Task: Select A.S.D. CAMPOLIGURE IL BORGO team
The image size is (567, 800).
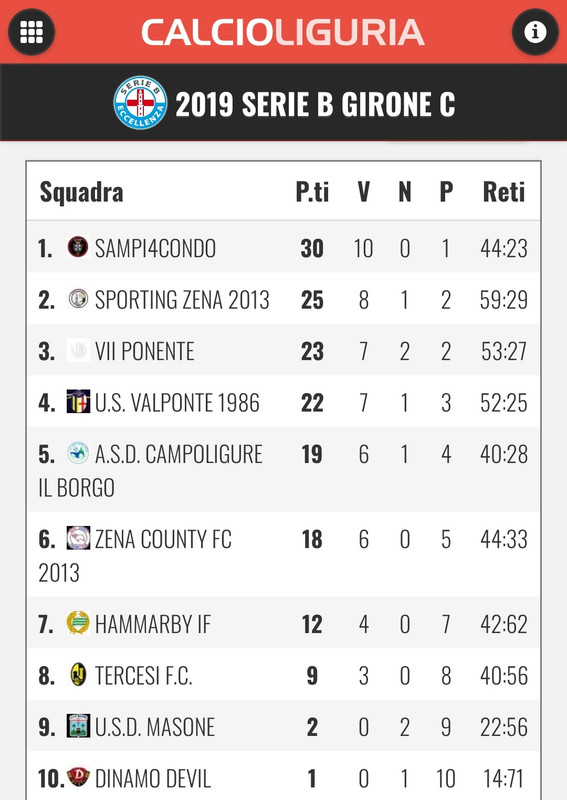Action: click(x=283, y=470)
